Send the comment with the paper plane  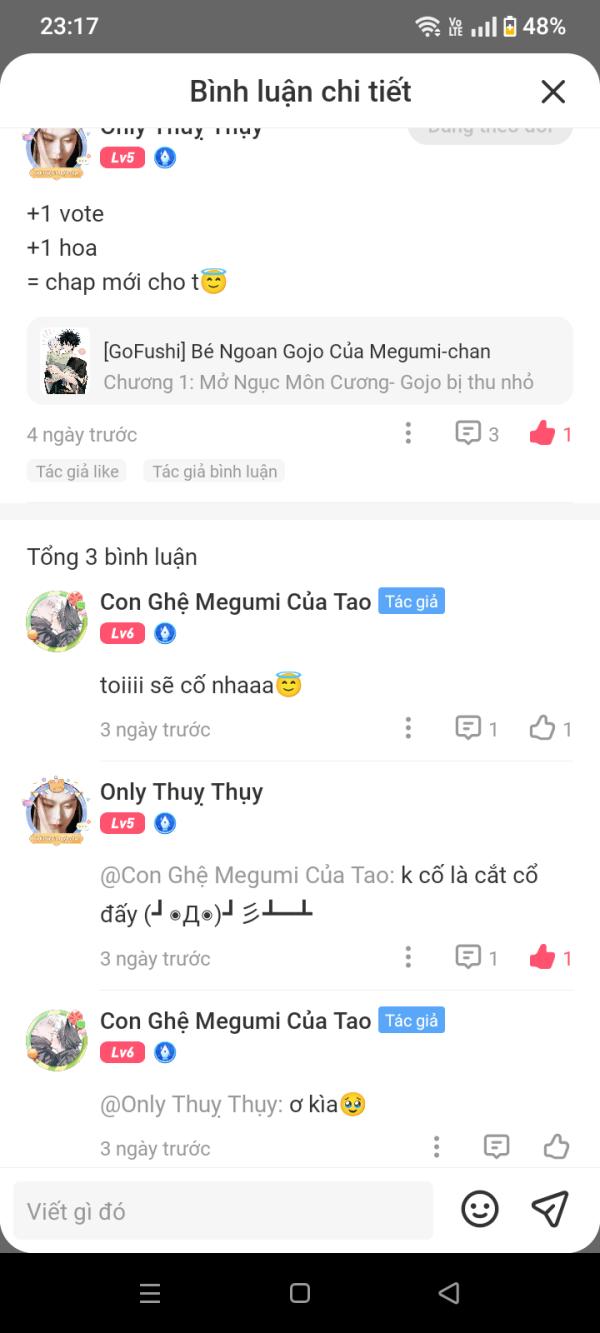click(550, 1210)
